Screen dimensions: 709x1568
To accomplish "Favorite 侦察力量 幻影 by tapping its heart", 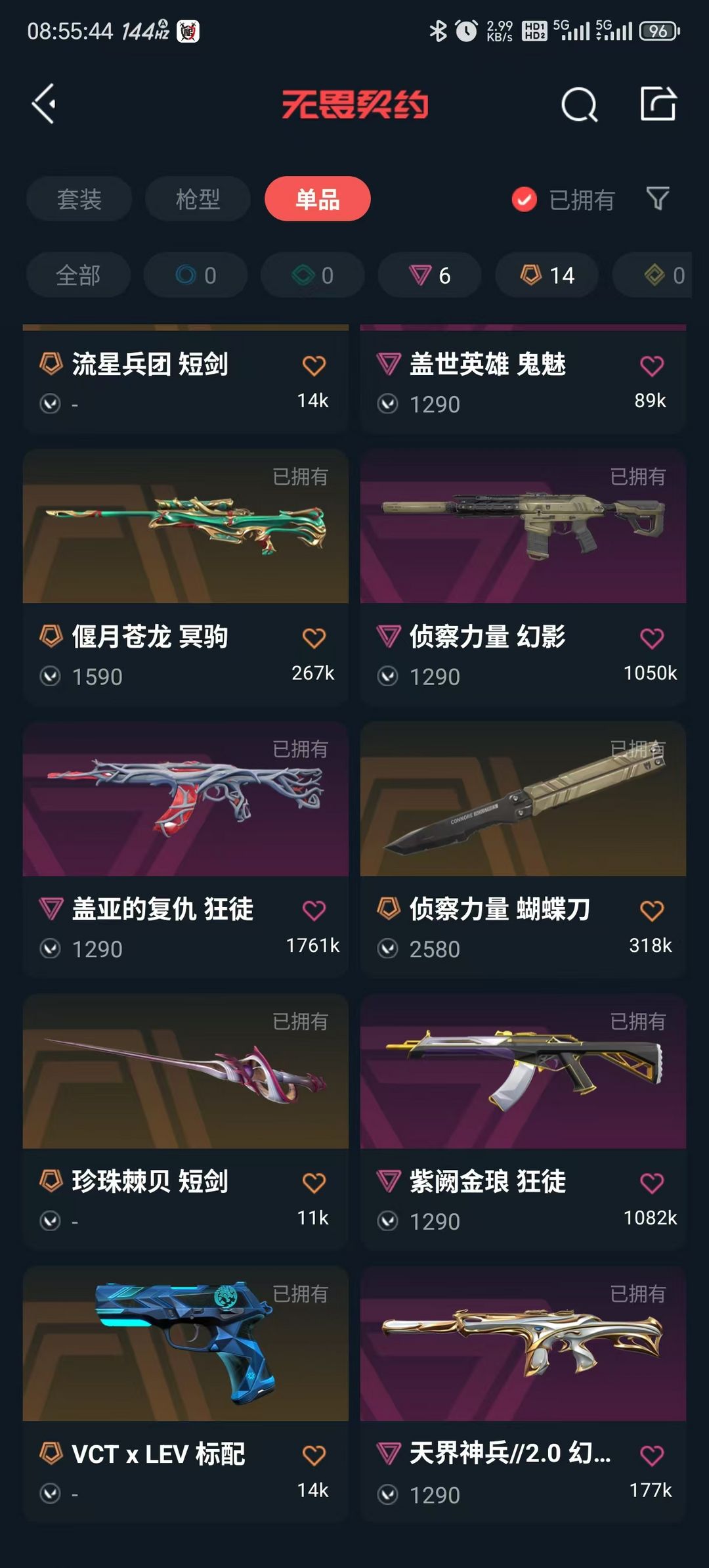I will [651, 635].
